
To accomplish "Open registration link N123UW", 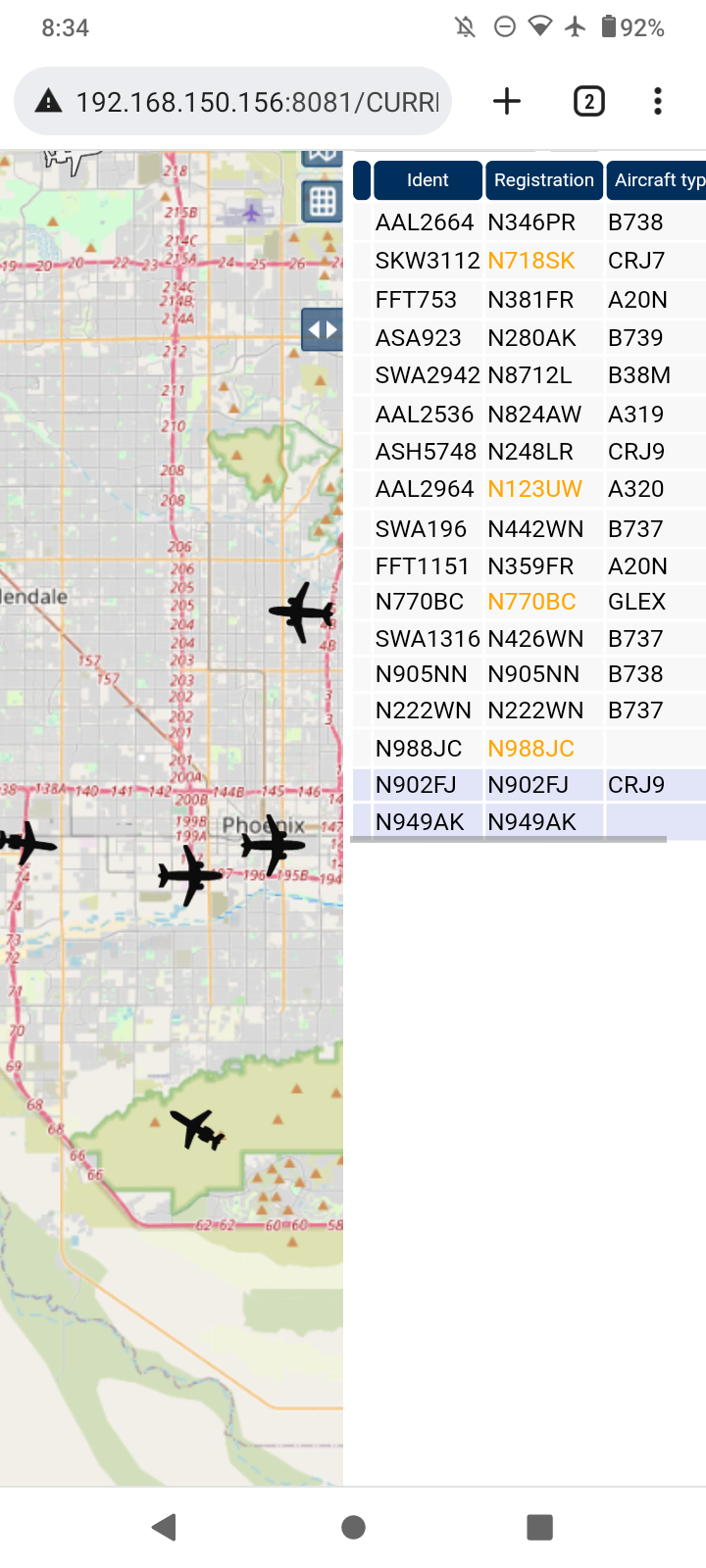I will point(534,489).
